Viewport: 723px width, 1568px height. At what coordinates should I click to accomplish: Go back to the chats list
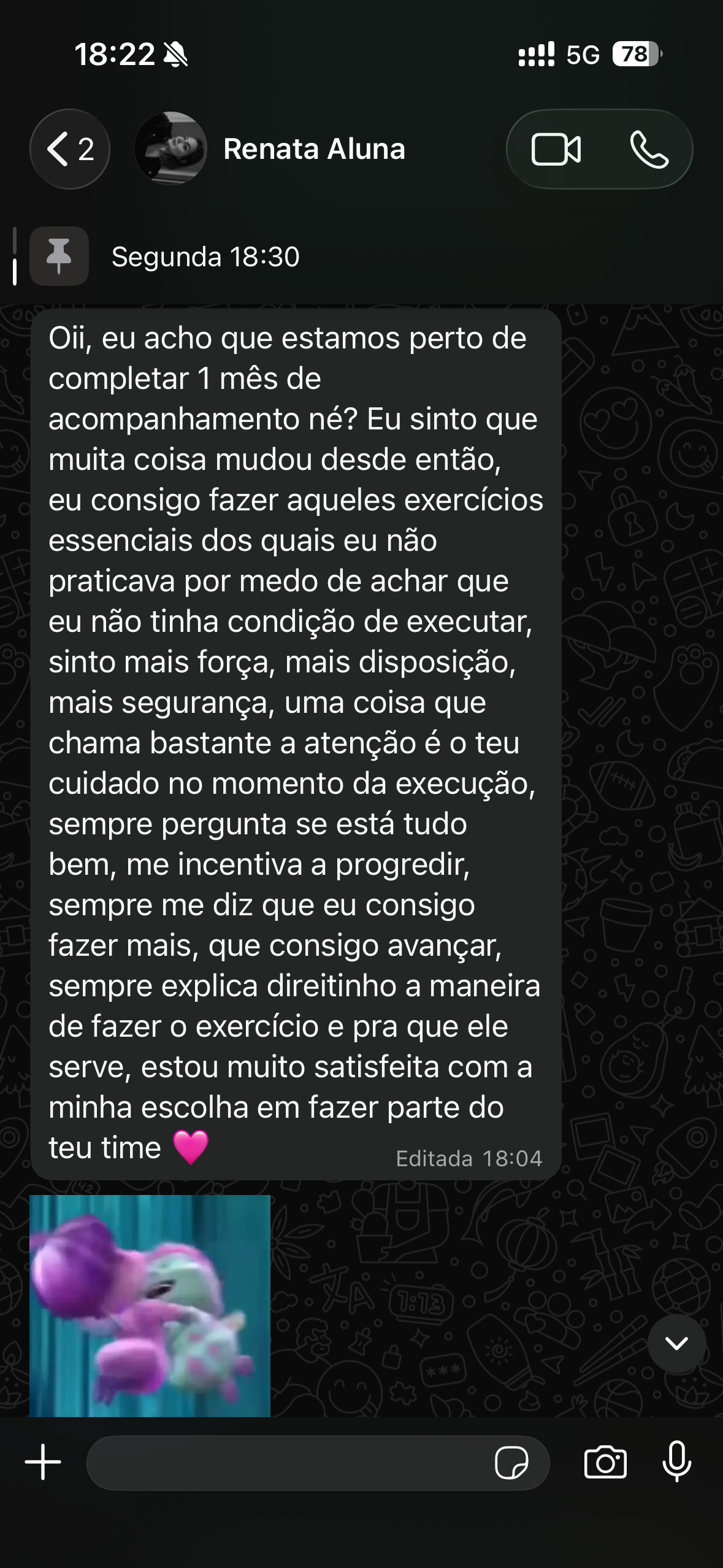69,149
